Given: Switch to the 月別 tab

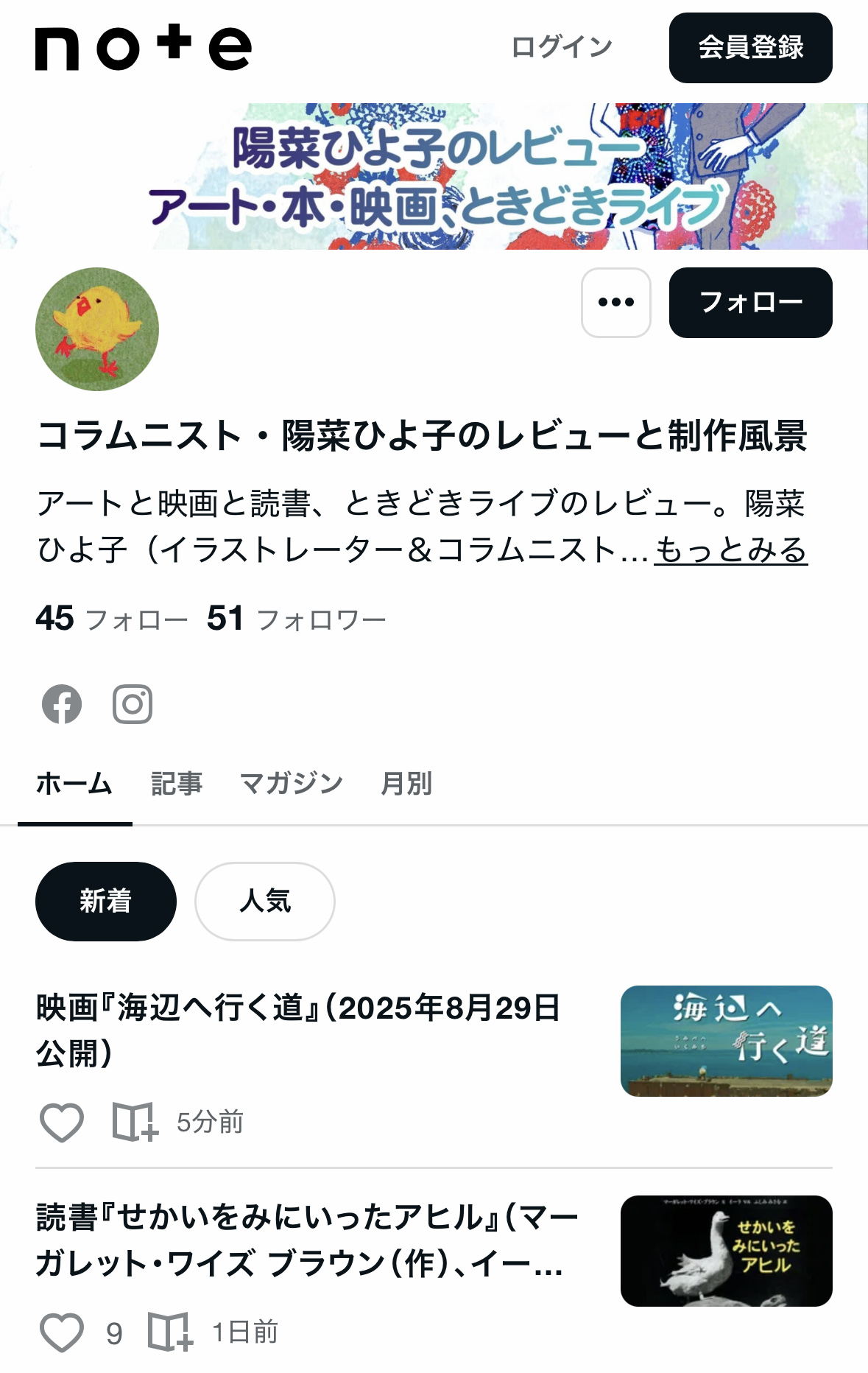Looking at the screenshot, I should [x=406, y=784].
